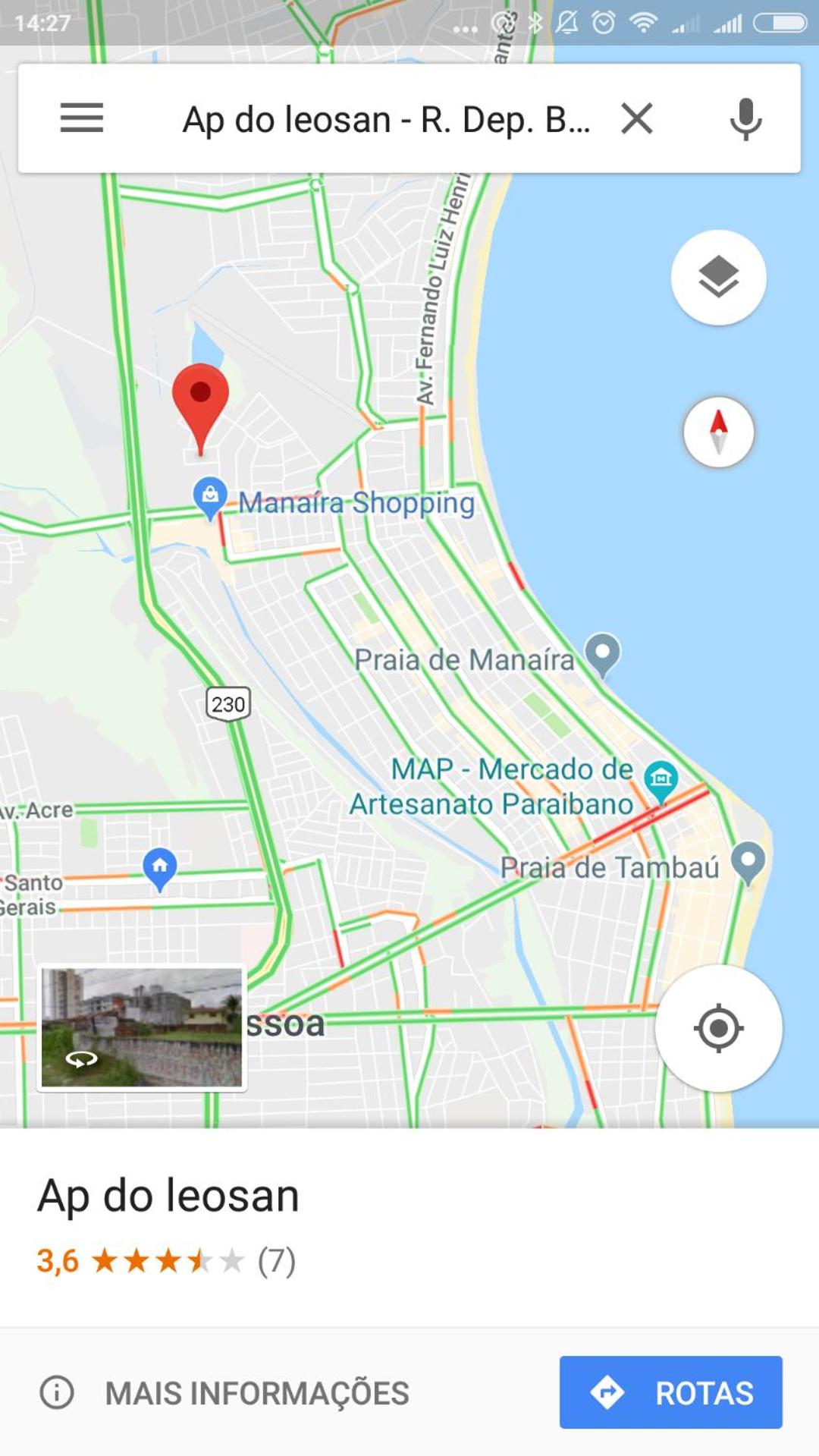The image size is (819, 1456).
Task: Reset map orientation with the compass
Action: pyautogui.click(x=718, y=432)
